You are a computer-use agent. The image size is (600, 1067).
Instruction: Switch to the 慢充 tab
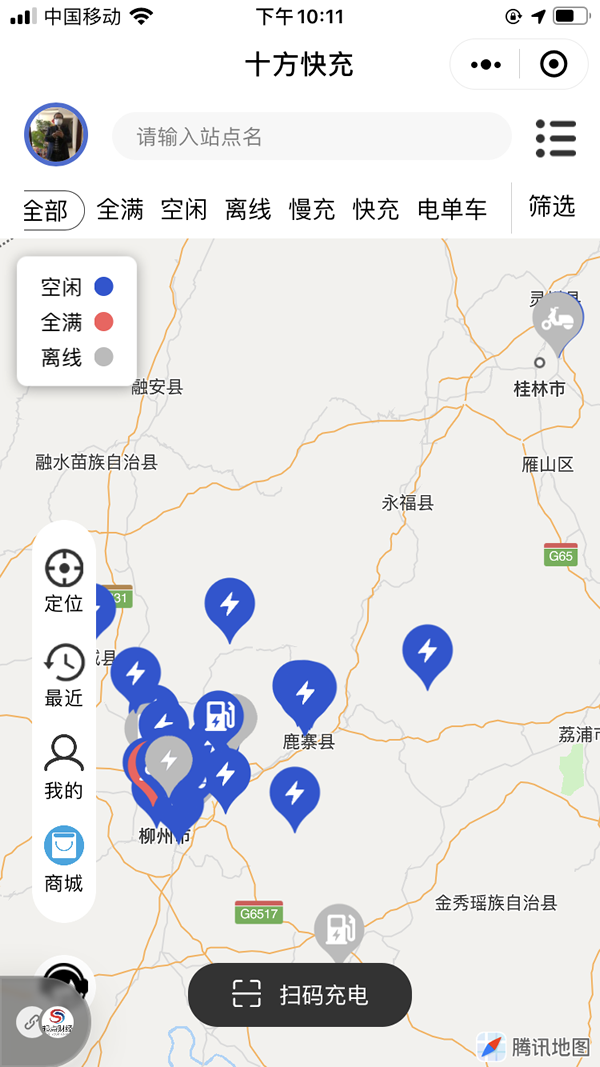click(312, 209)
